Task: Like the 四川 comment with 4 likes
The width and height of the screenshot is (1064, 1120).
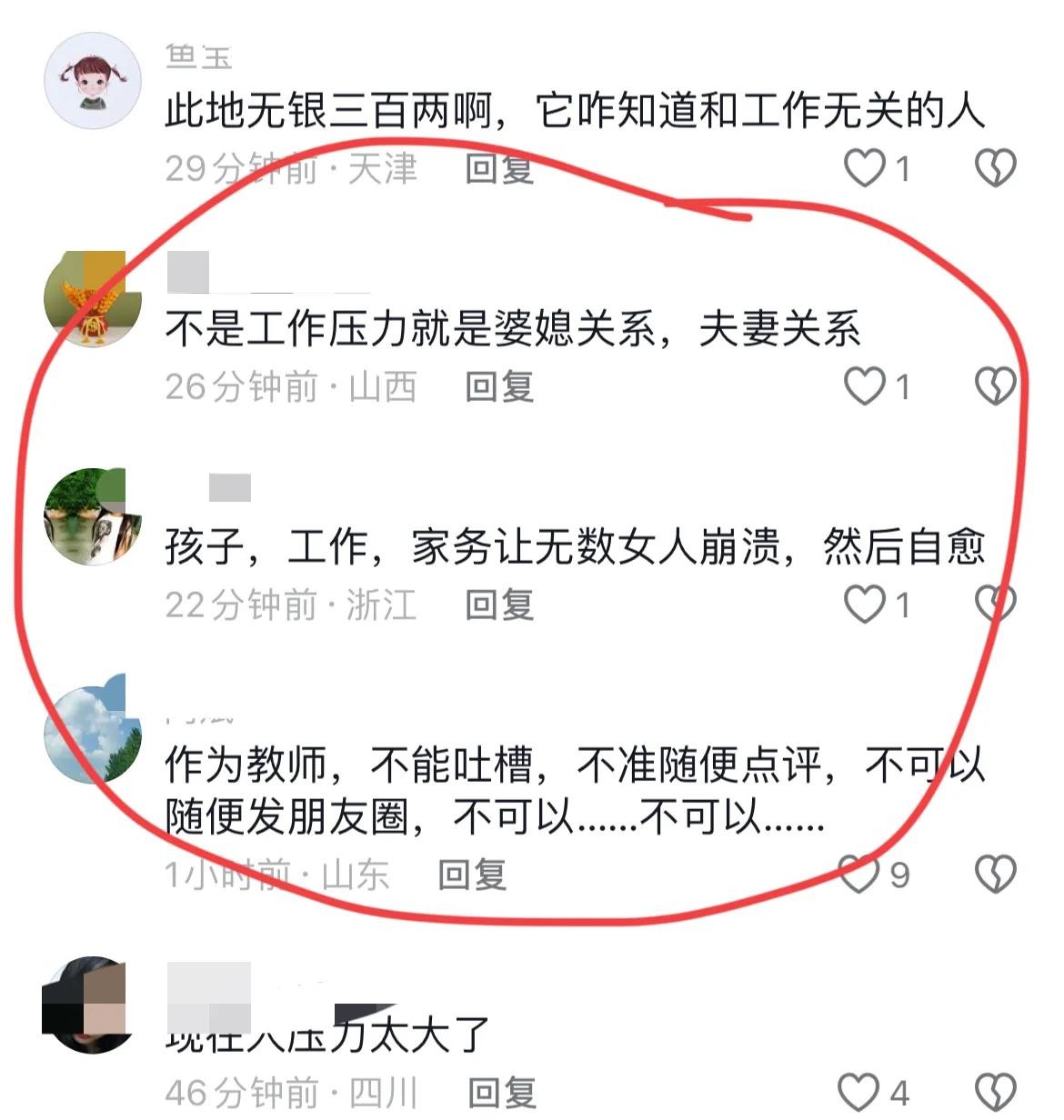Action: coord(858,1092)
